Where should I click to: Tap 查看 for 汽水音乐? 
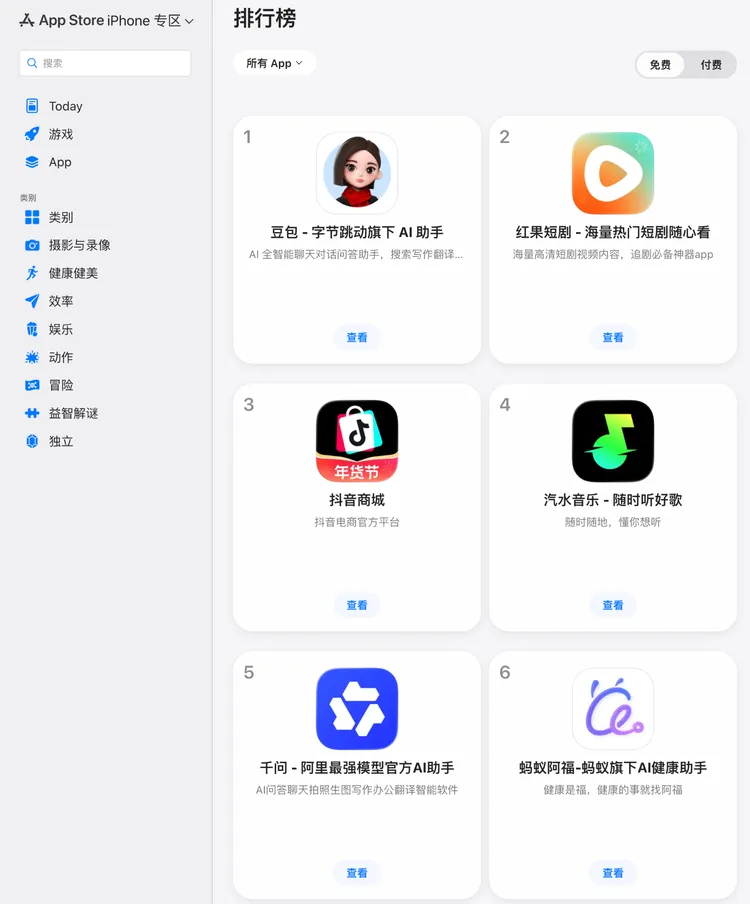coord(613,605)
